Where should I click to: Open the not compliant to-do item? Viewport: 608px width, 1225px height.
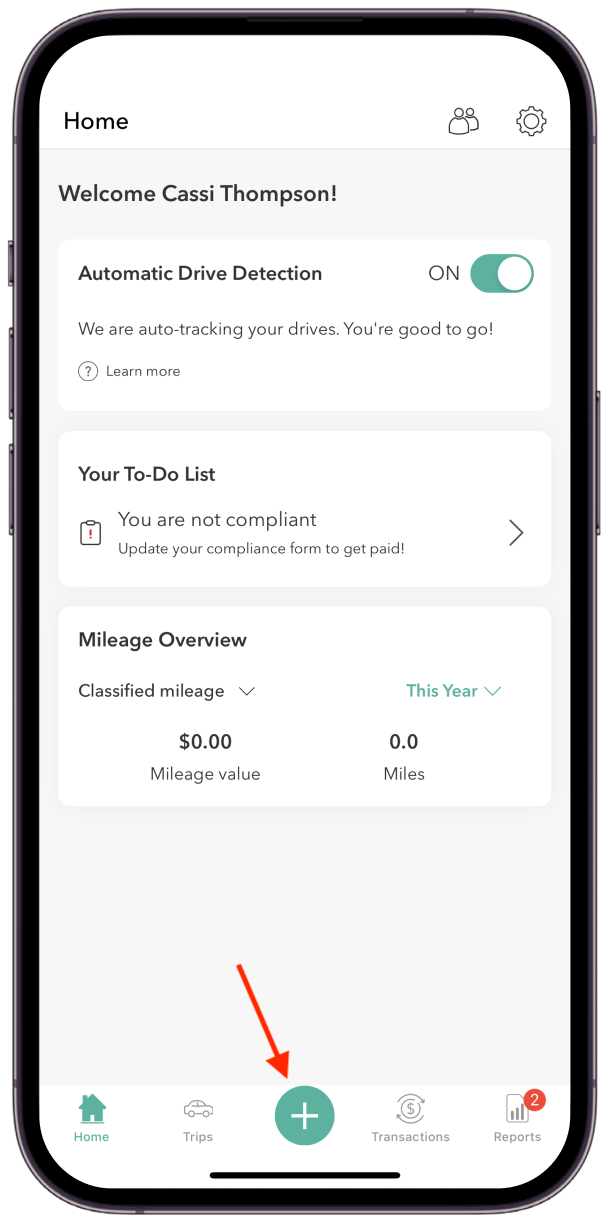pyautogui.click(x=304, y=533)
